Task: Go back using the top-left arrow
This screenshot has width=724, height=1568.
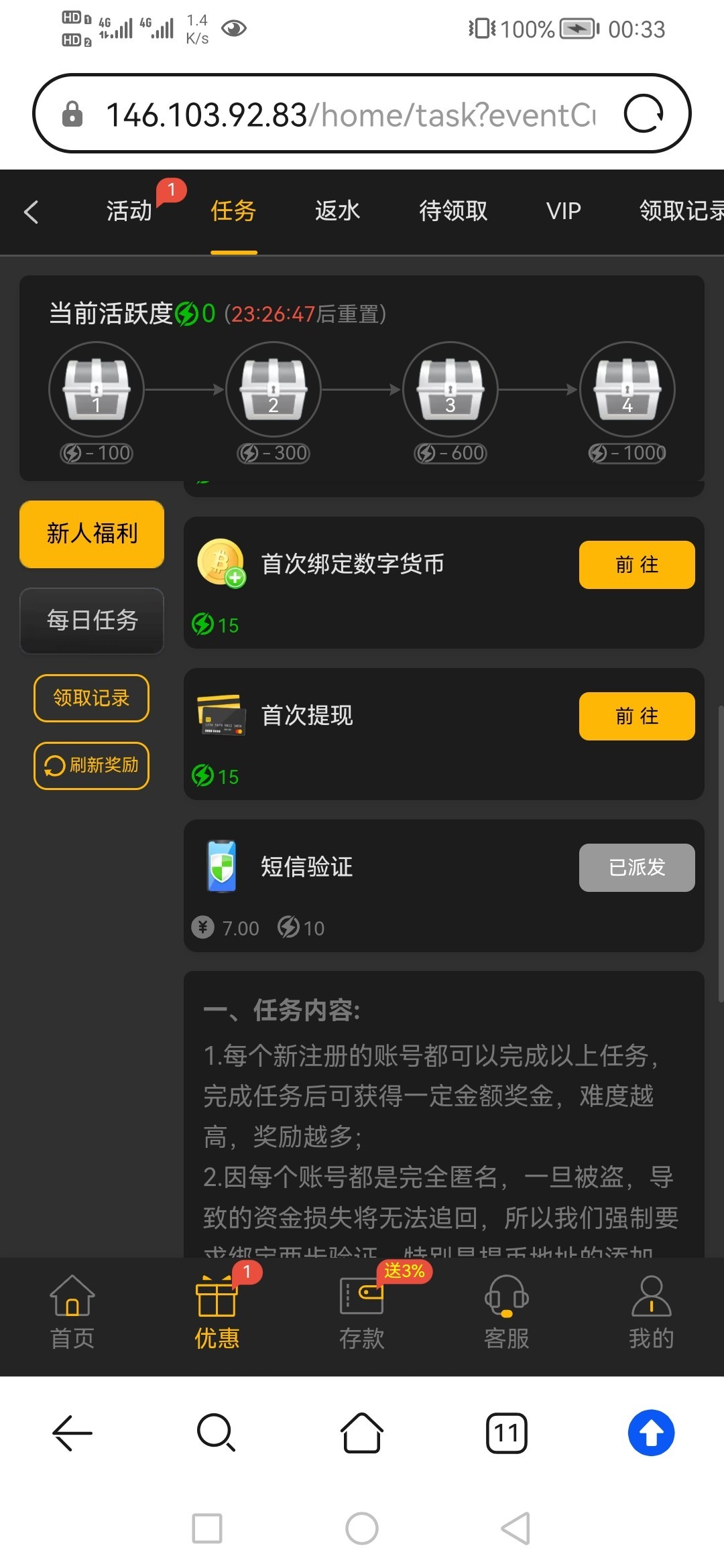Action: 32,212
